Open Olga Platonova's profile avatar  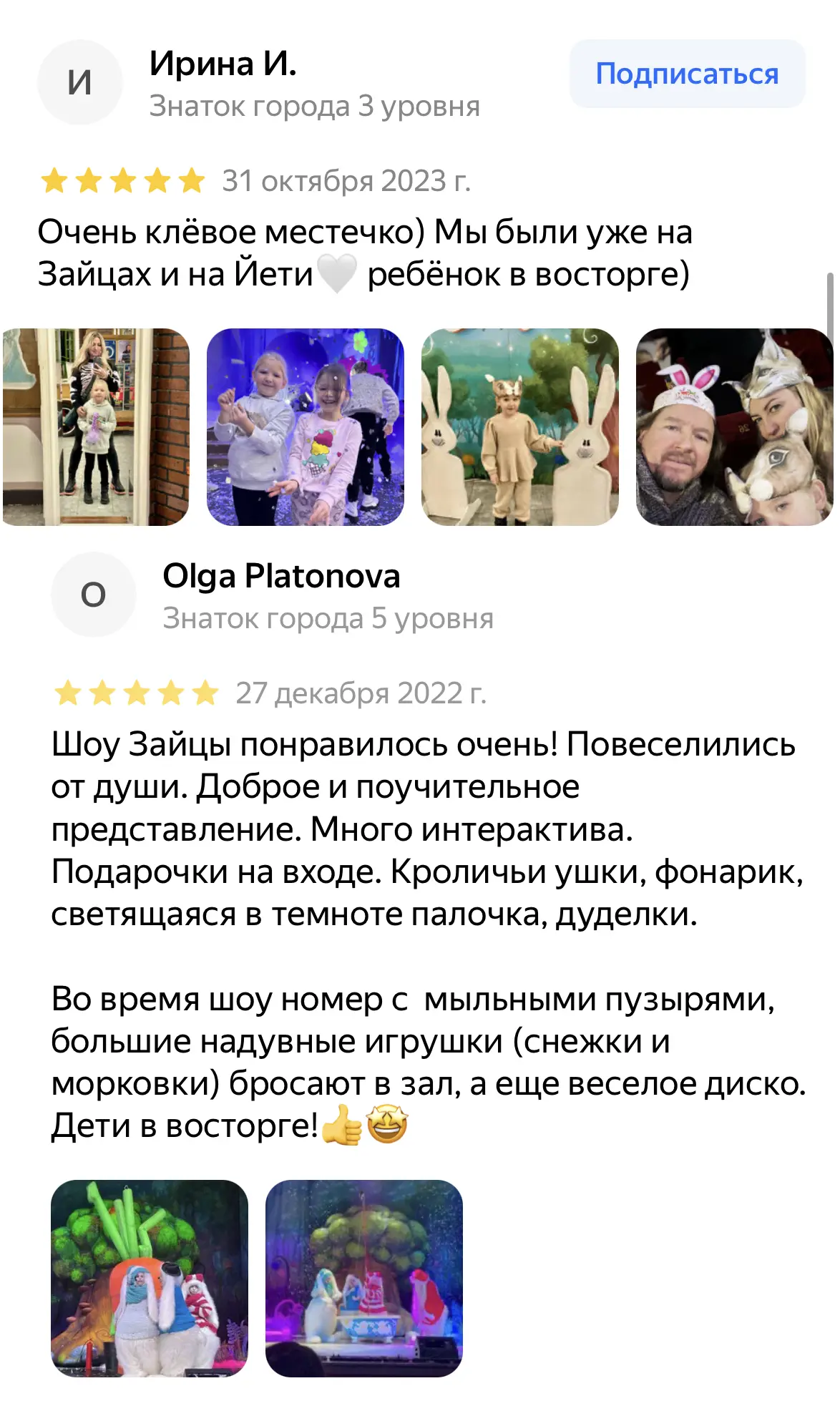tap(93, 595)
